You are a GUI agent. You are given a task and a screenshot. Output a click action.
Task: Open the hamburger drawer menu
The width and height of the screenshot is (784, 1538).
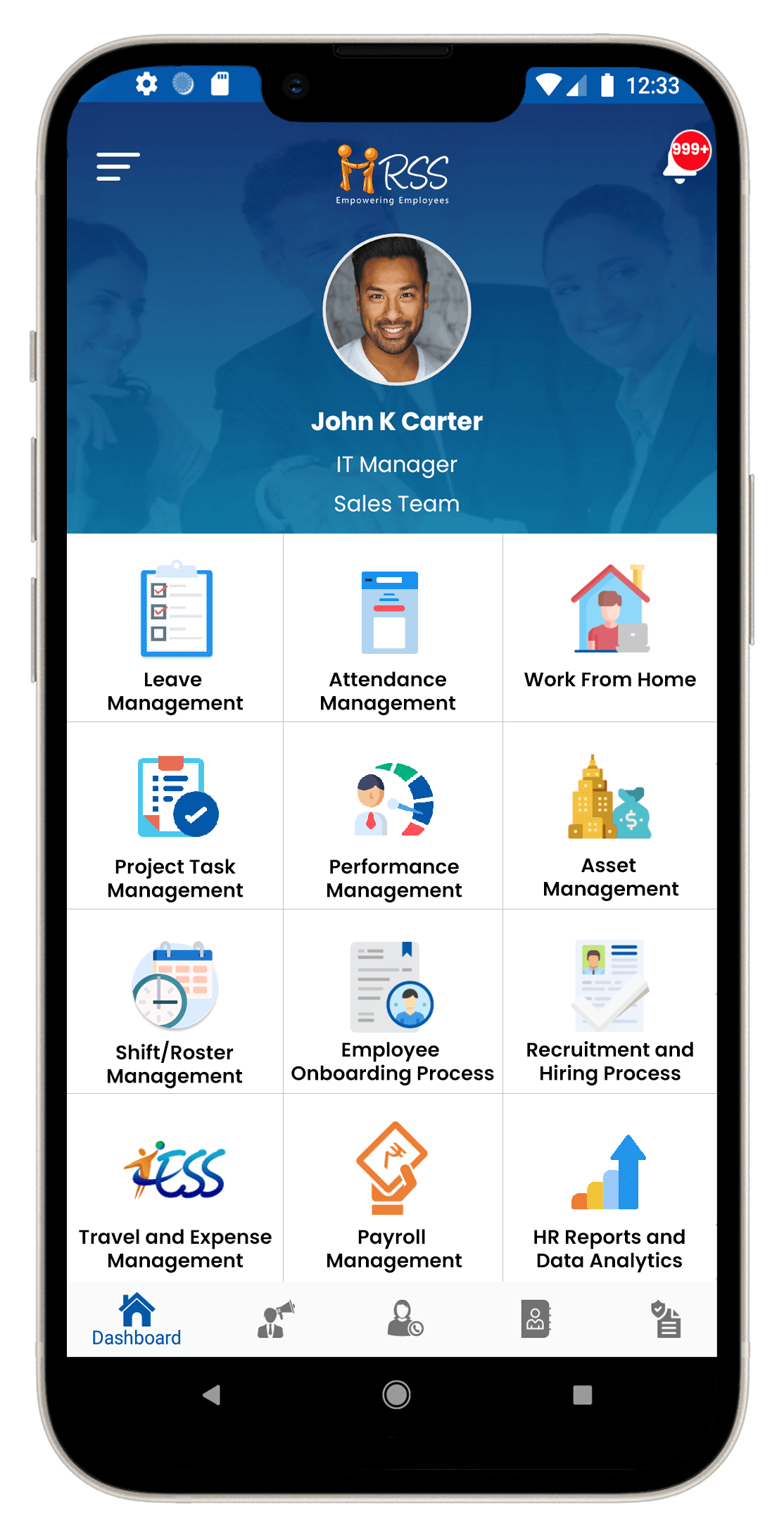click(x=118, y=167)
